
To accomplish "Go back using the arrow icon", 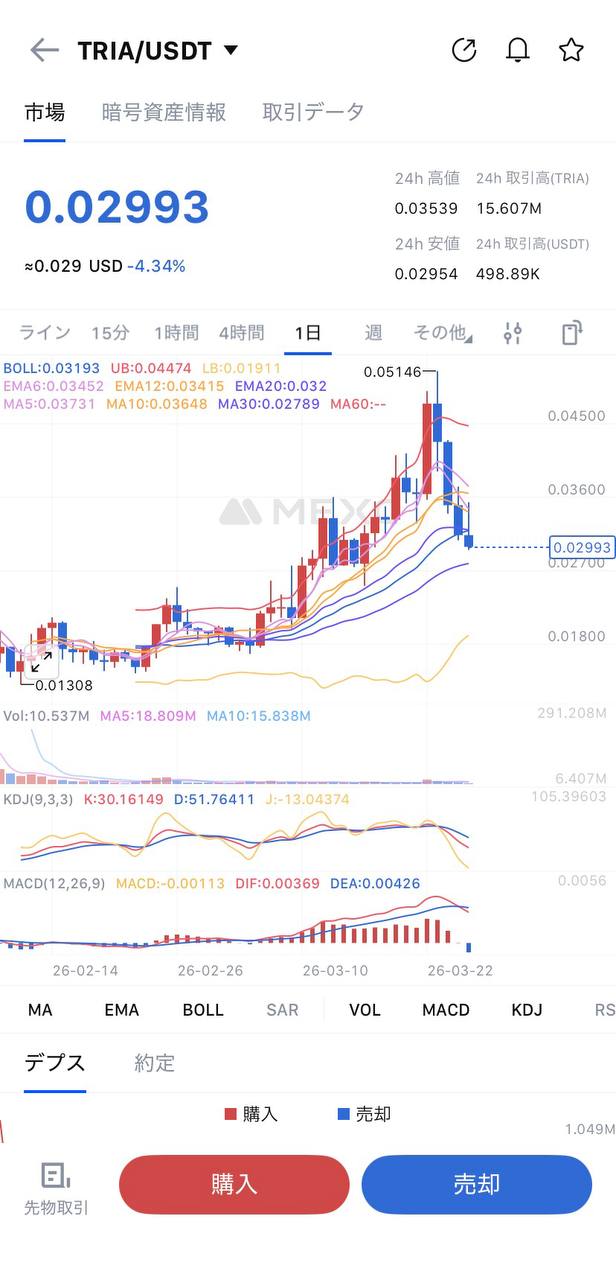I will click(x=44, y=50).
